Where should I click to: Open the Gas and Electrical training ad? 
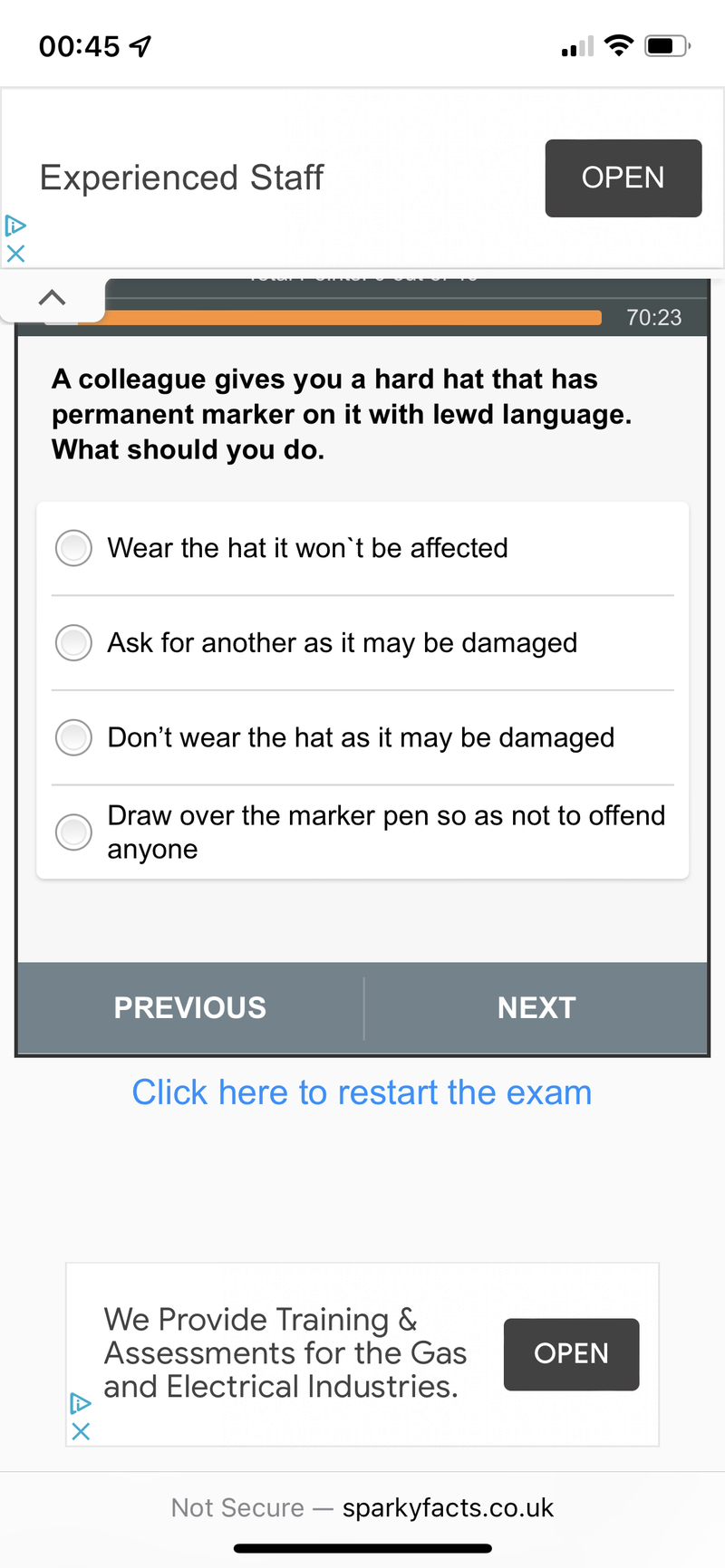571,1354
